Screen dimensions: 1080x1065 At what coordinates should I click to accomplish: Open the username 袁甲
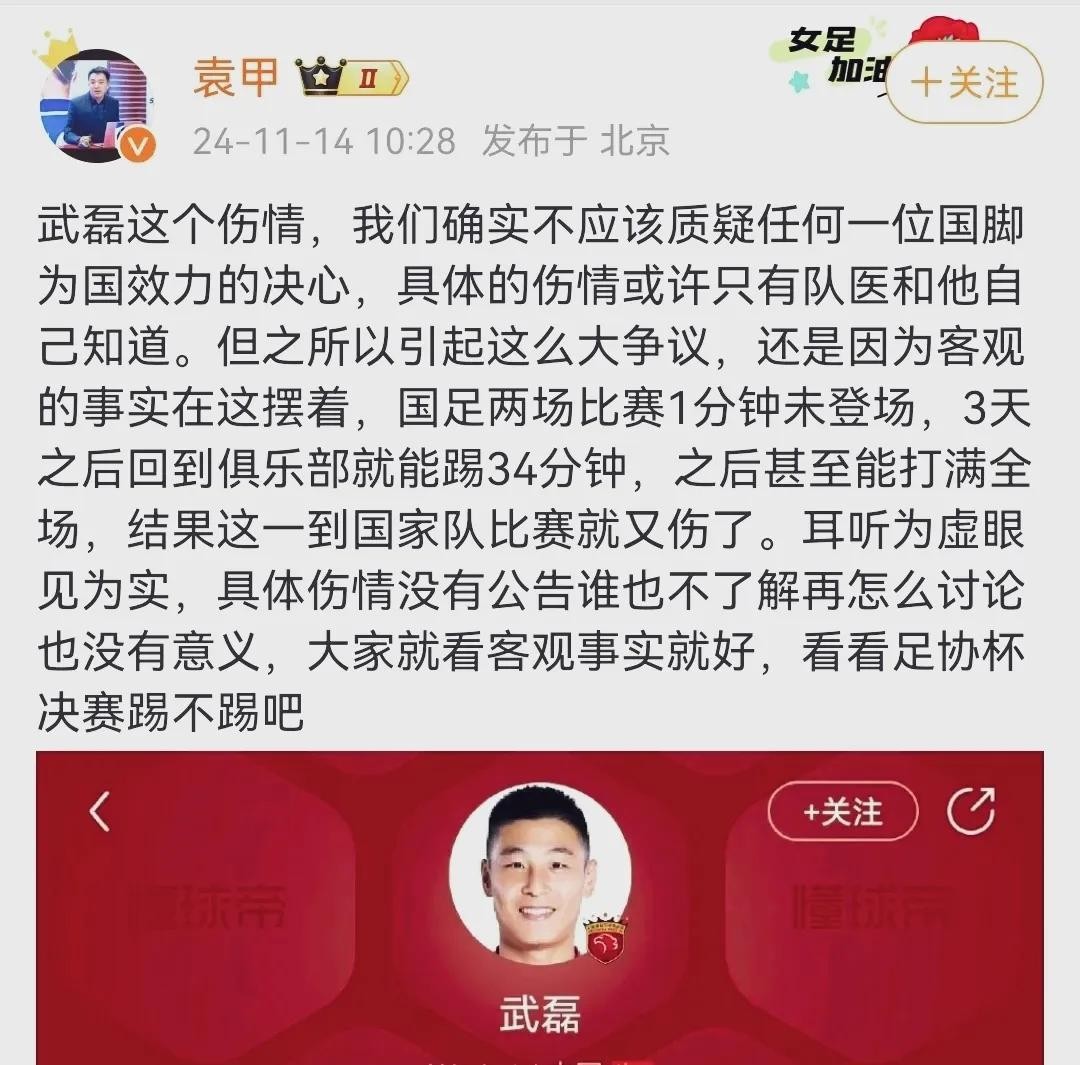[235, 79]
